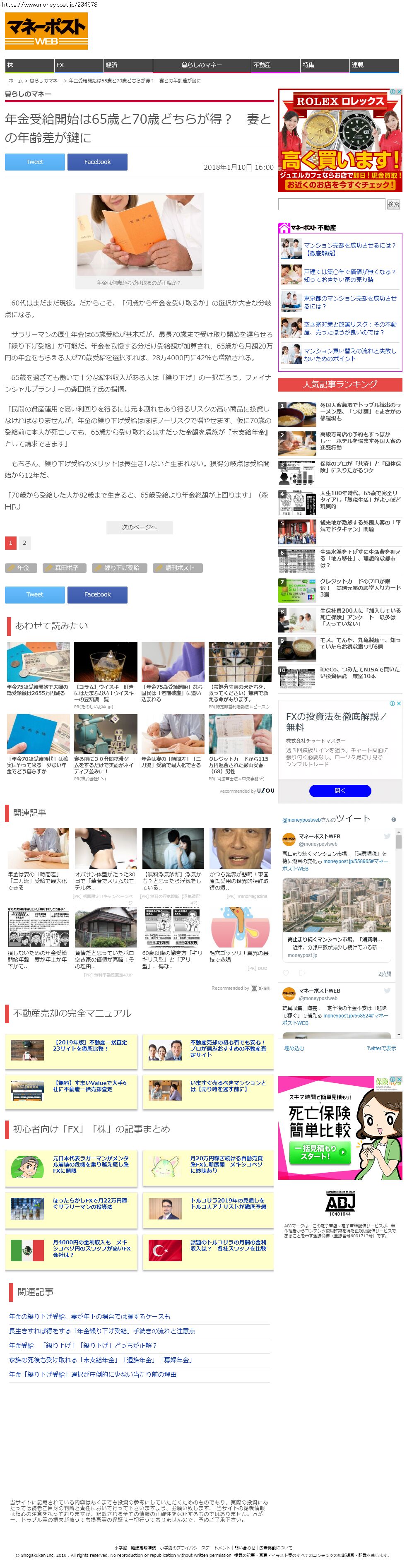
Task: Go to next page via 次のページへ
Action: pos(139,527)
